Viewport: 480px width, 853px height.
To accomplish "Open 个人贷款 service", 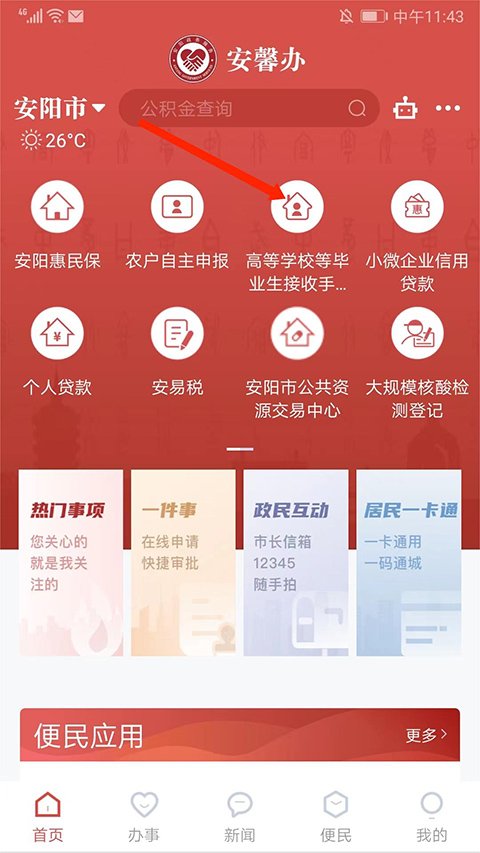I will point(57,352).
